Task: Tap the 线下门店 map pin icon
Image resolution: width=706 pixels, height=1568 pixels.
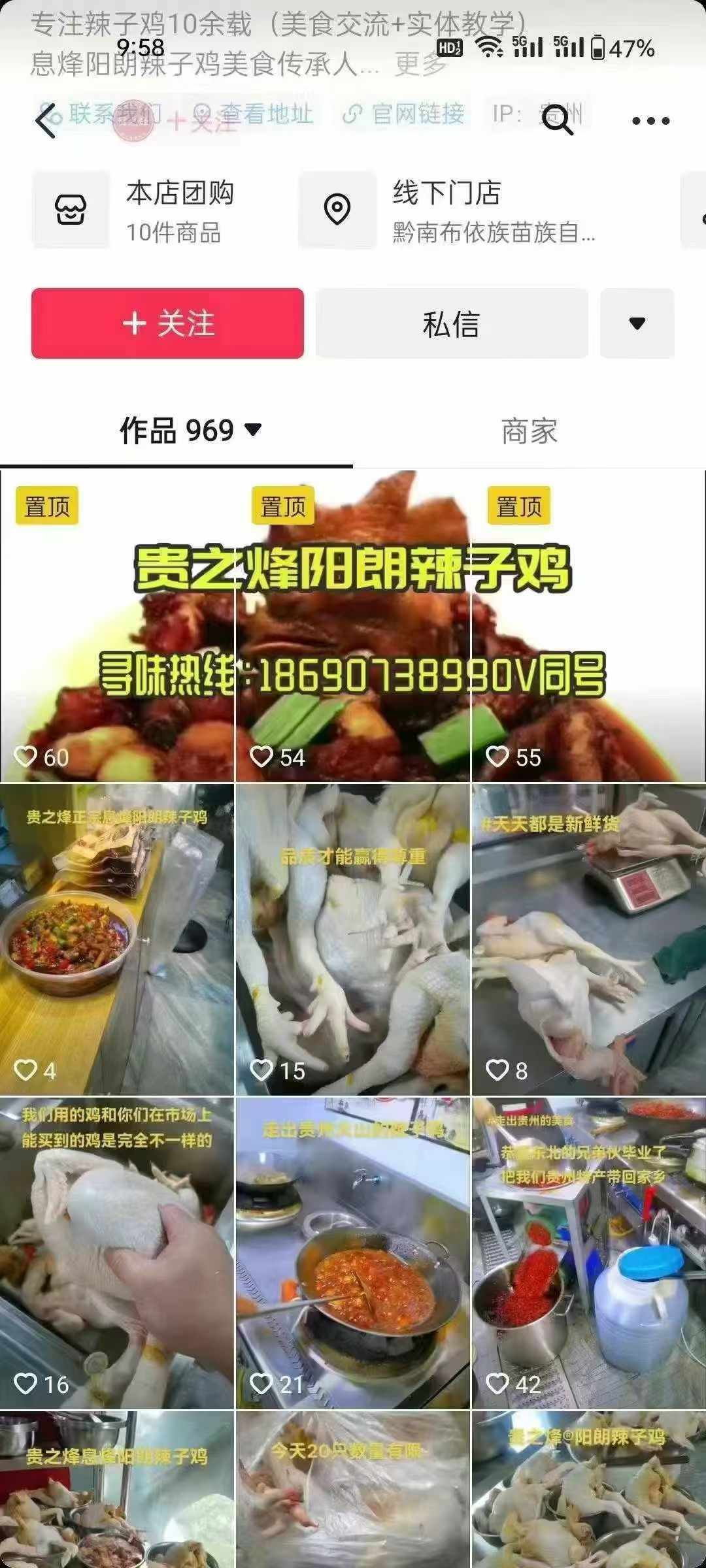Action: point(337,208)
